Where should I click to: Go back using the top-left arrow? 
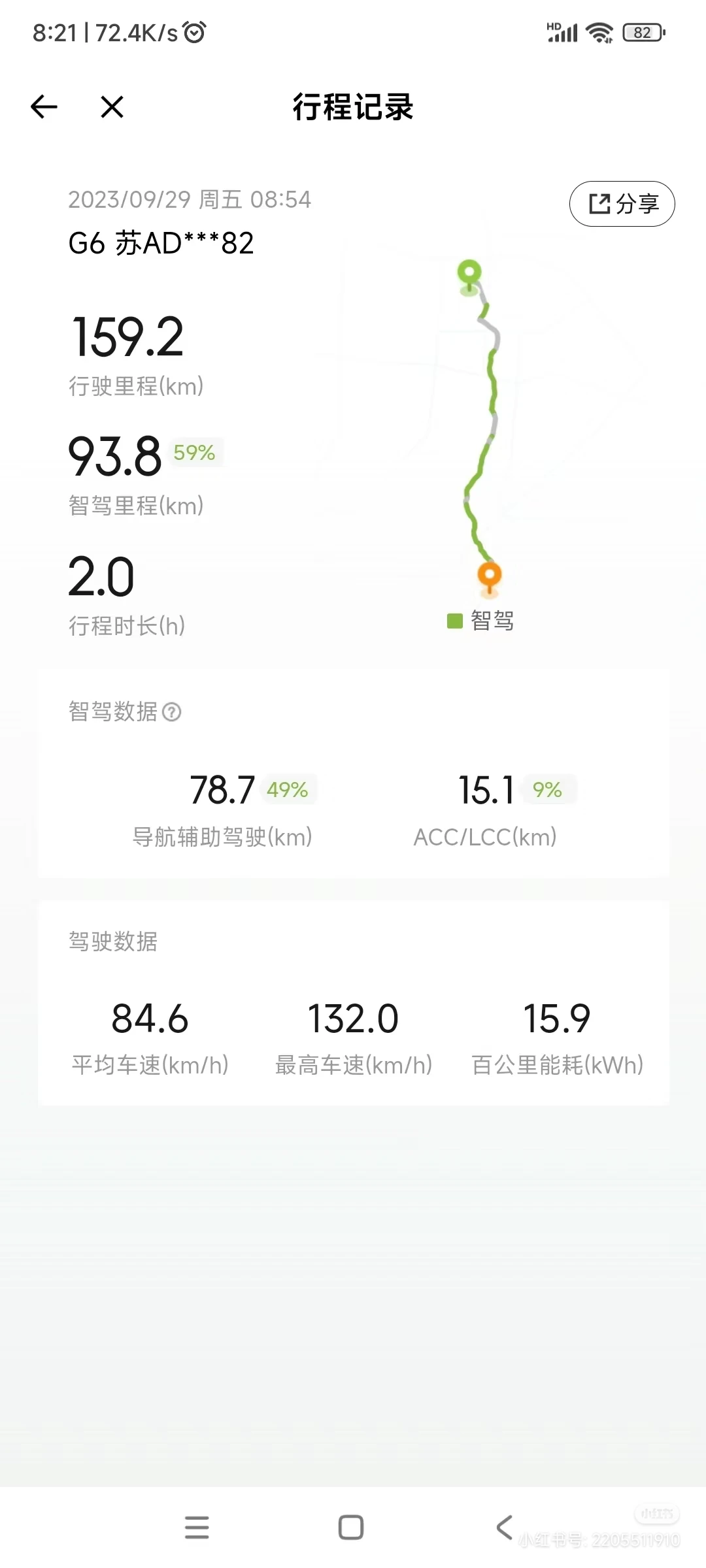coord(44,106)
